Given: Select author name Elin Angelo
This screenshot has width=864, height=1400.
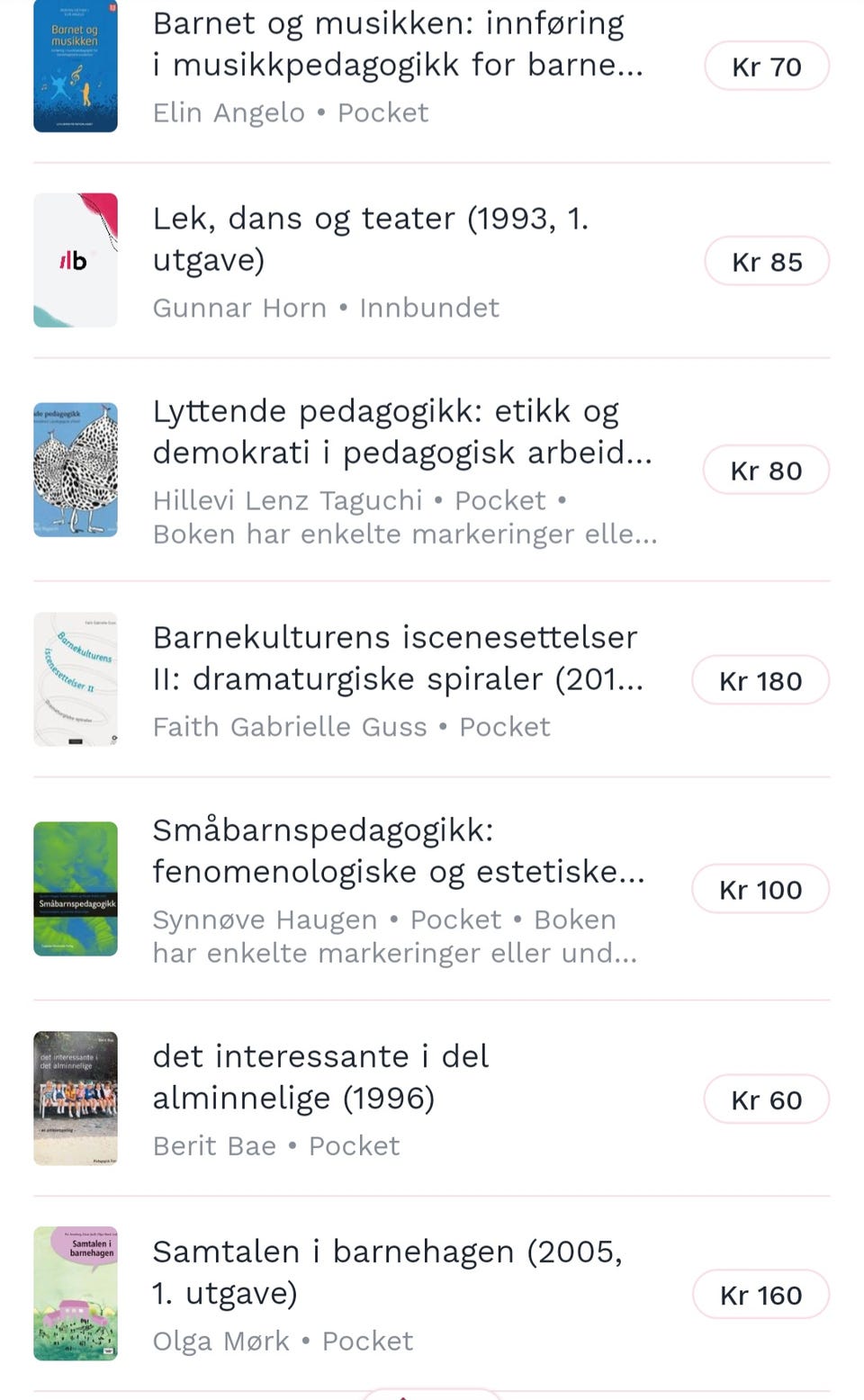Looking at the screenshot, I should [x=229, y=112].
